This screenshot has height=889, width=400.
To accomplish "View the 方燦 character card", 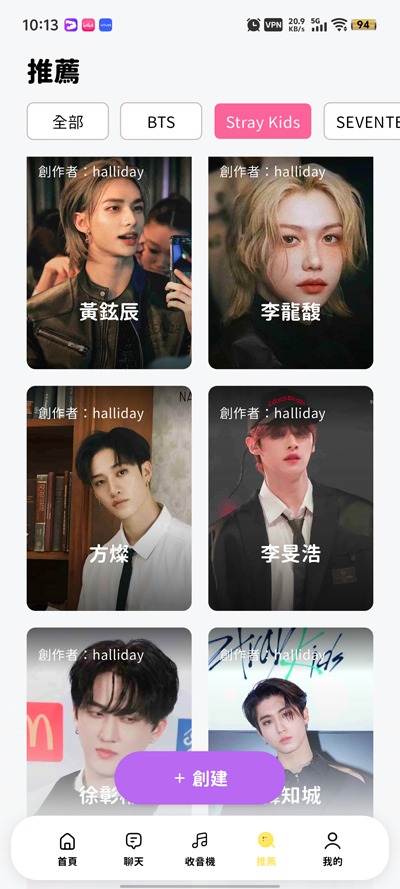I will [109, 498].
